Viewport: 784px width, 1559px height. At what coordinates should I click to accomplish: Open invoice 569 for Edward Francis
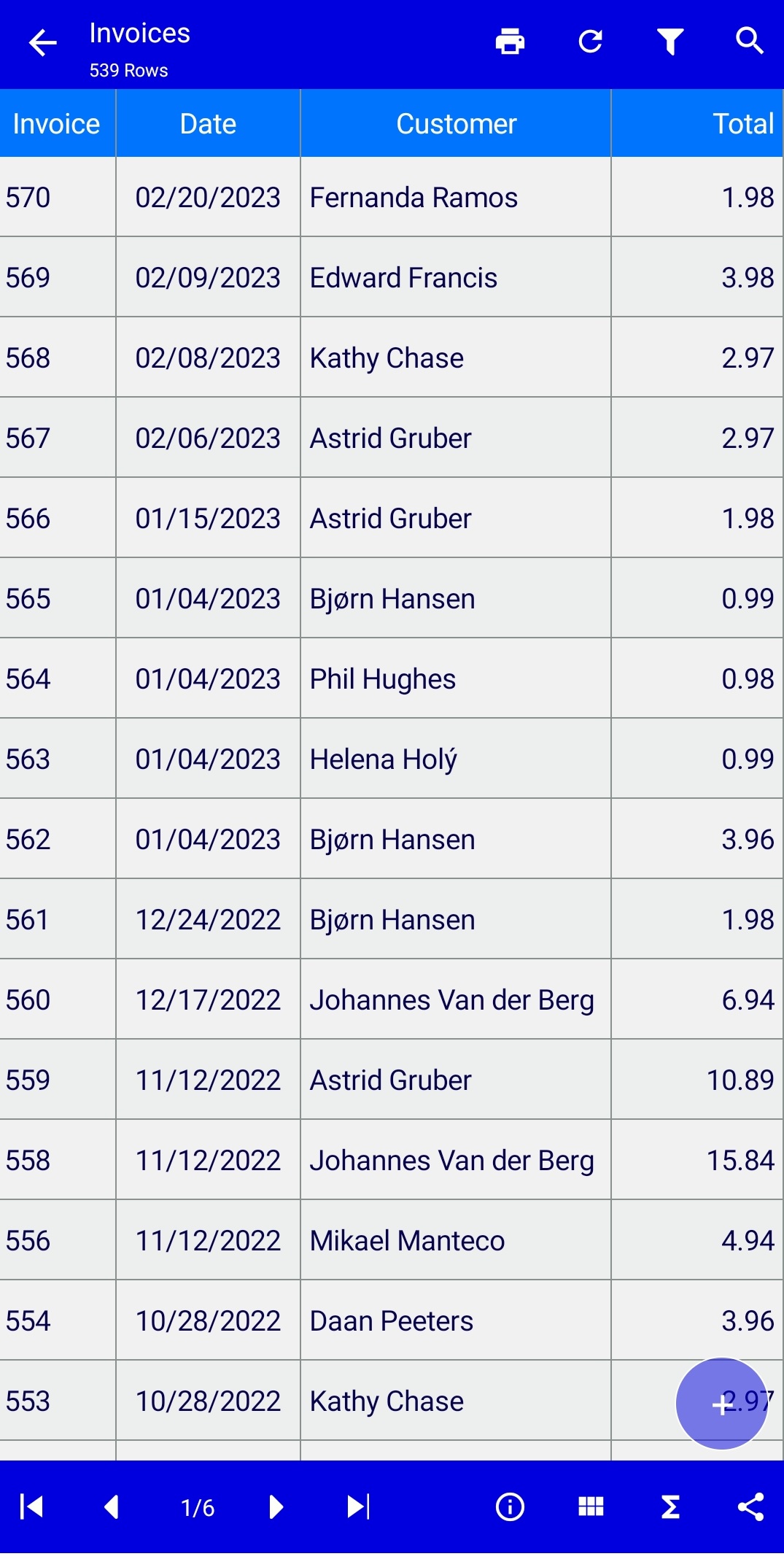[x=392, y=277]
